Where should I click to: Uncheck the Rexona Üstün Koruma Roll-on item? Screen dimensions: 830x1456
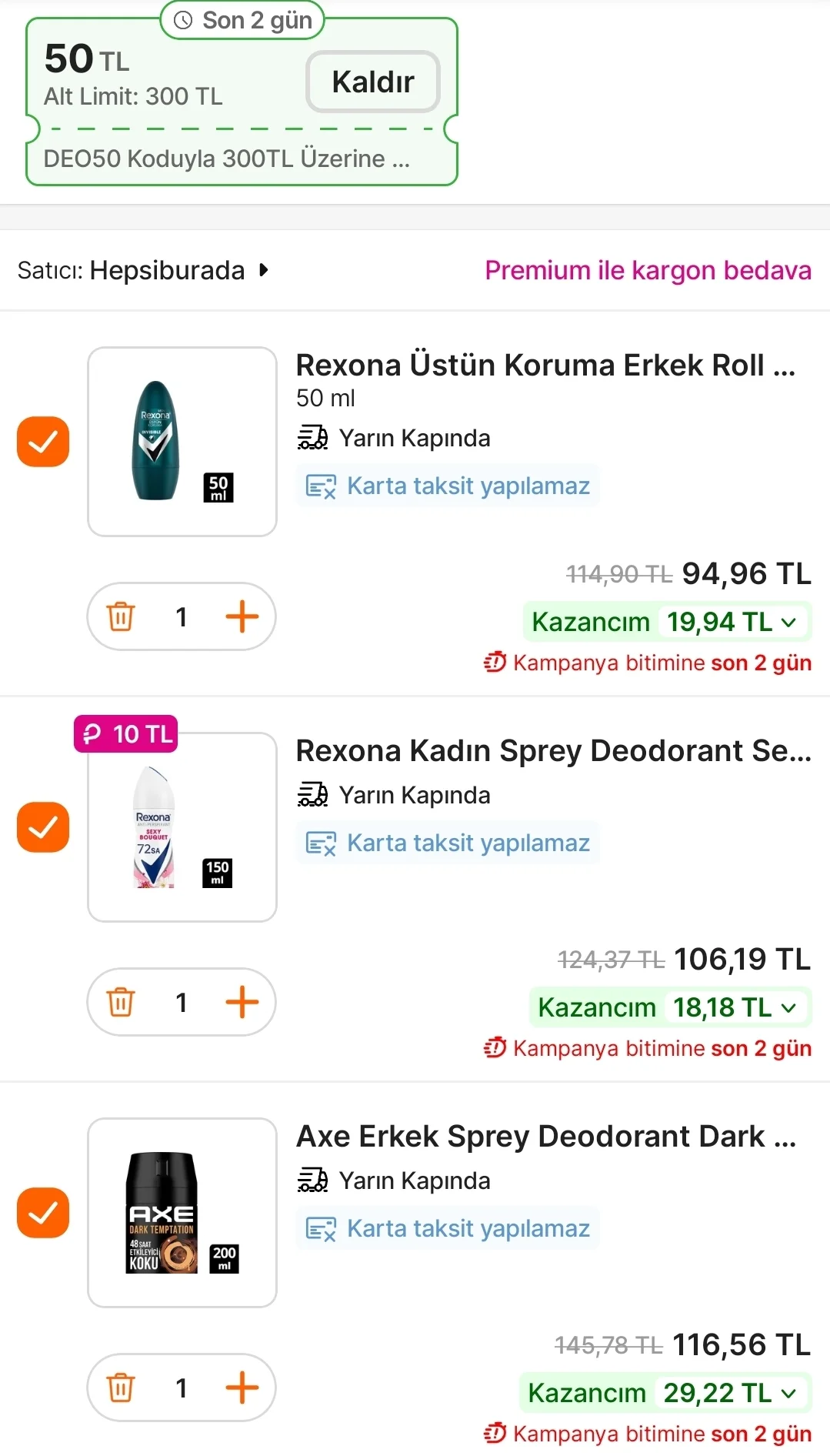(x=43, y=442)
